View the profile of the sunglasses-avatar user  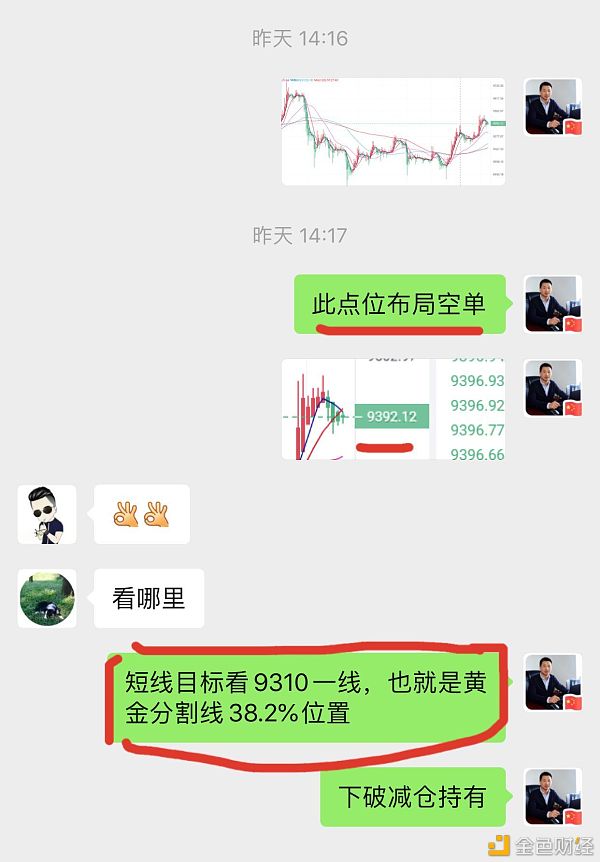(47, 514)
